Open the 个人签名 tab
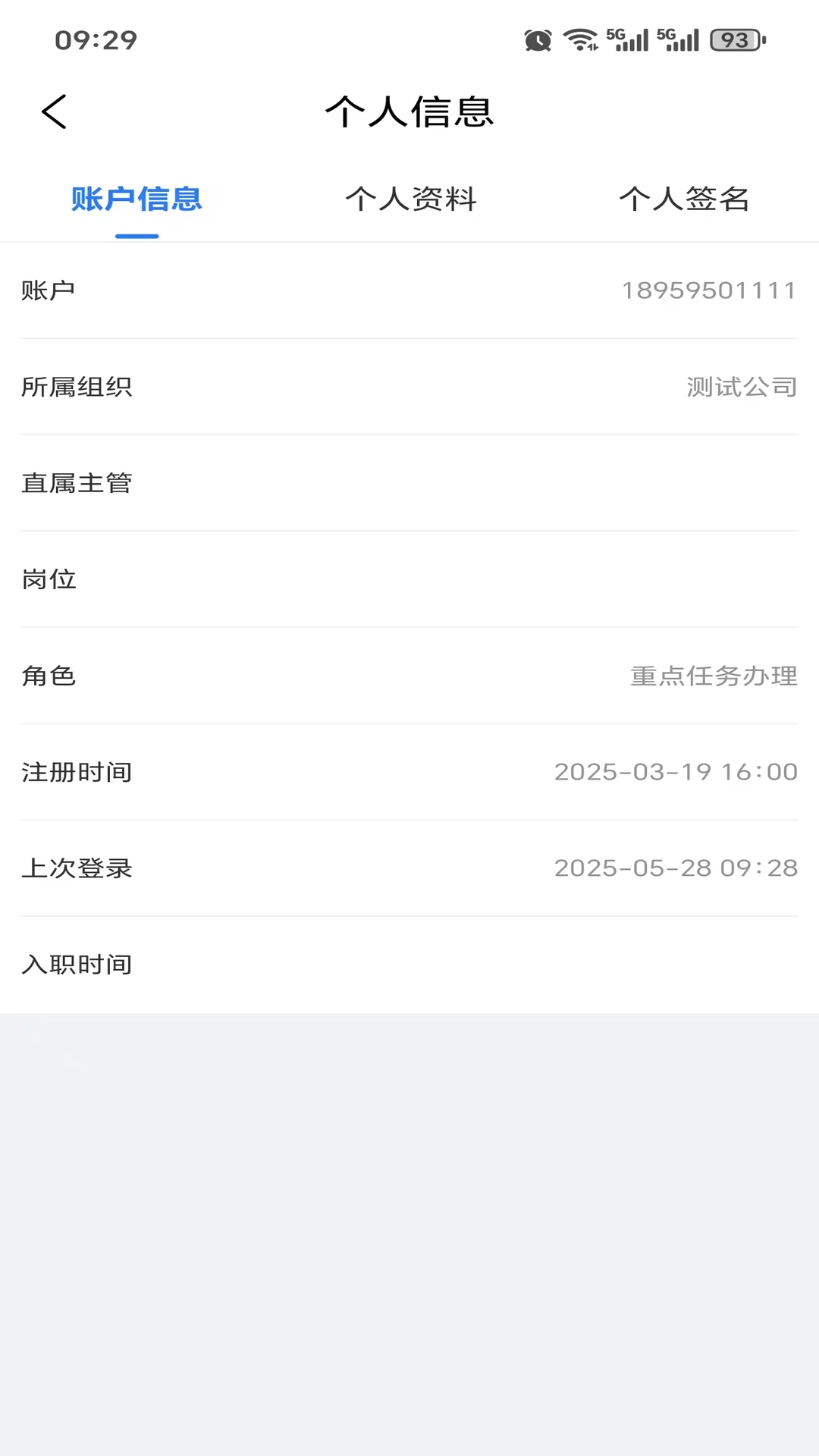The height and width of the screenshot is (1456, 819). (x=683, y=199)
